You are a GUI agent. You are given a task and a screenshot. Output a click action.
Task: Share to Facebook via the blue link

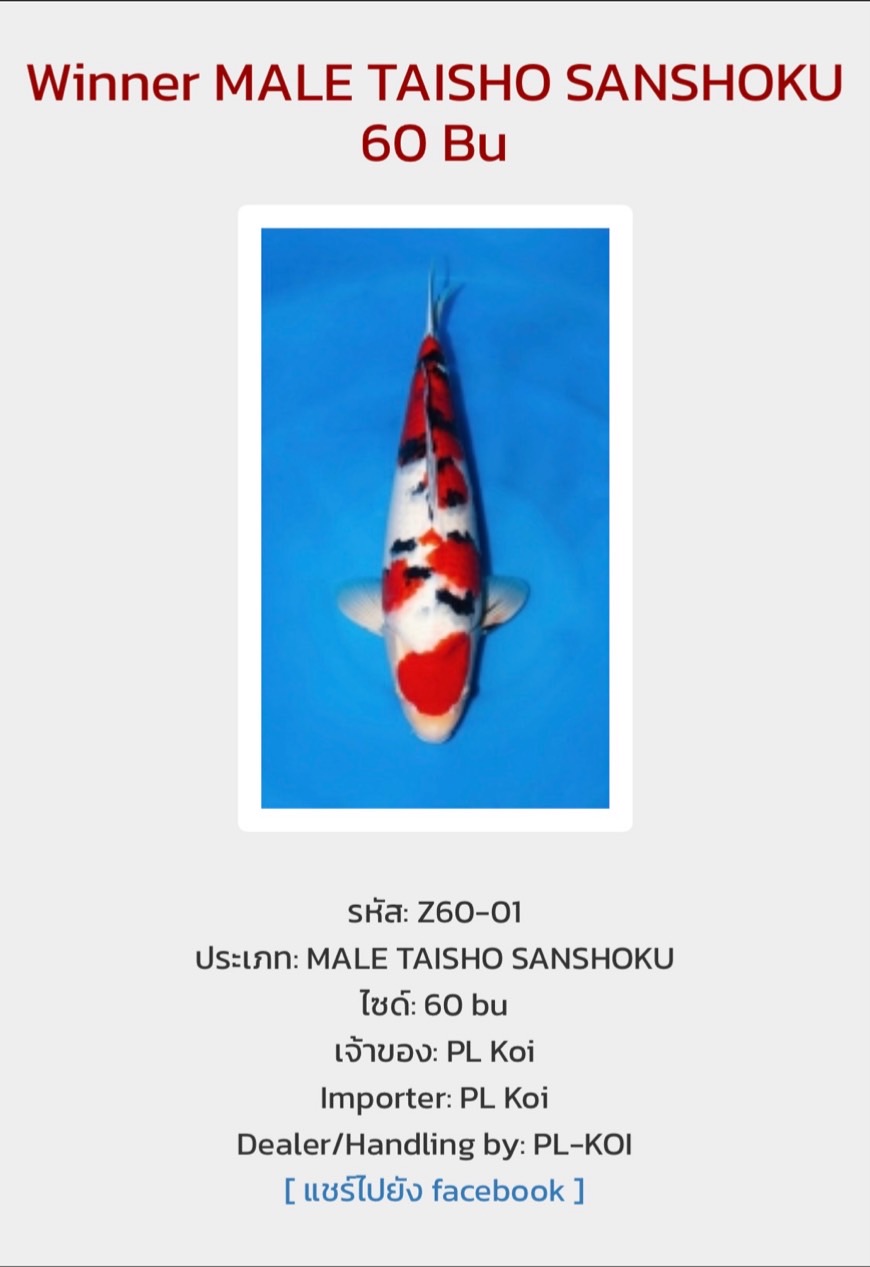(434, 1191)
